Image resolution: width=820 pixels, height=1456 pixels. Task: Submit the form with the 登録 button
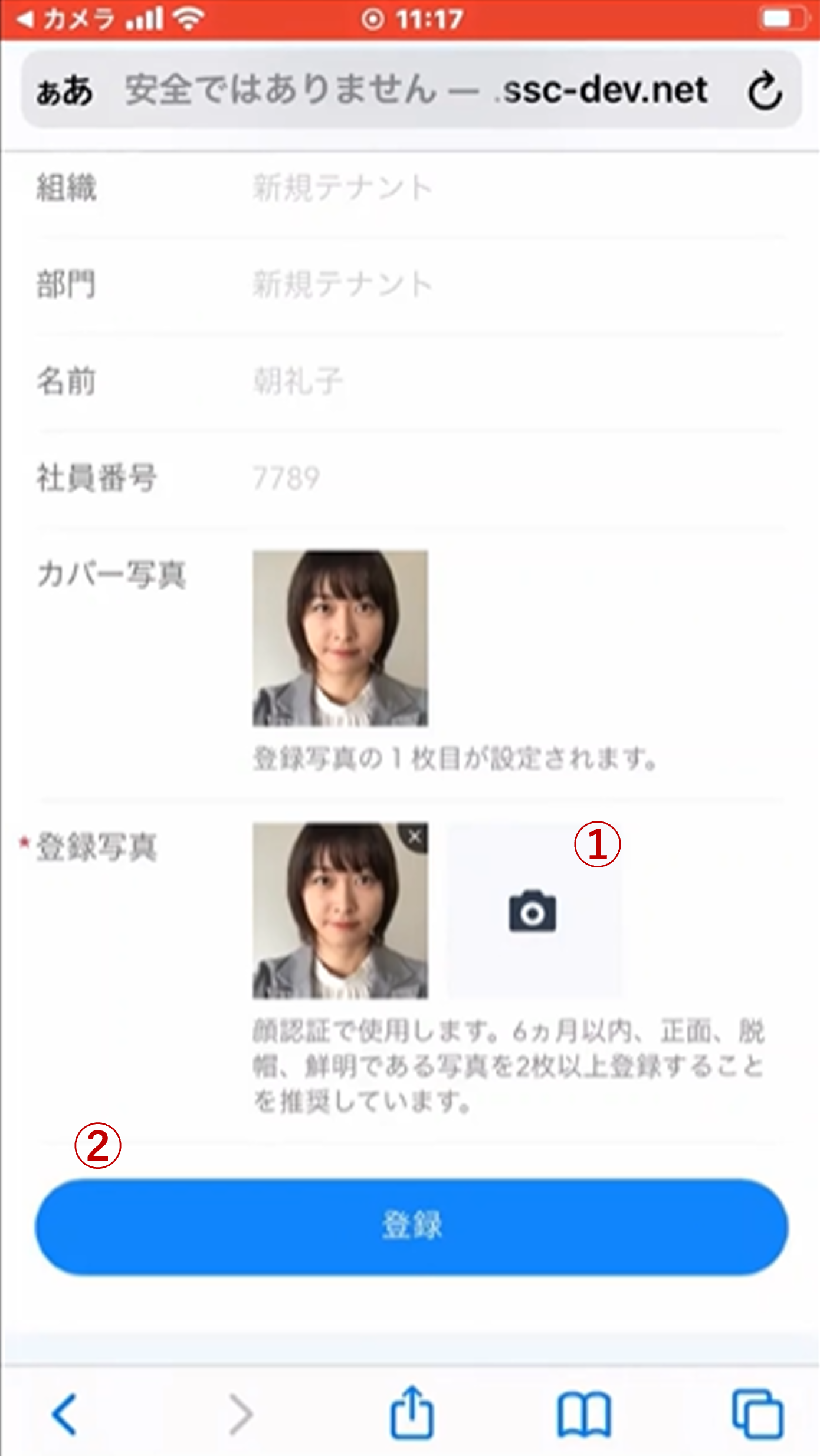point(411,1226)
